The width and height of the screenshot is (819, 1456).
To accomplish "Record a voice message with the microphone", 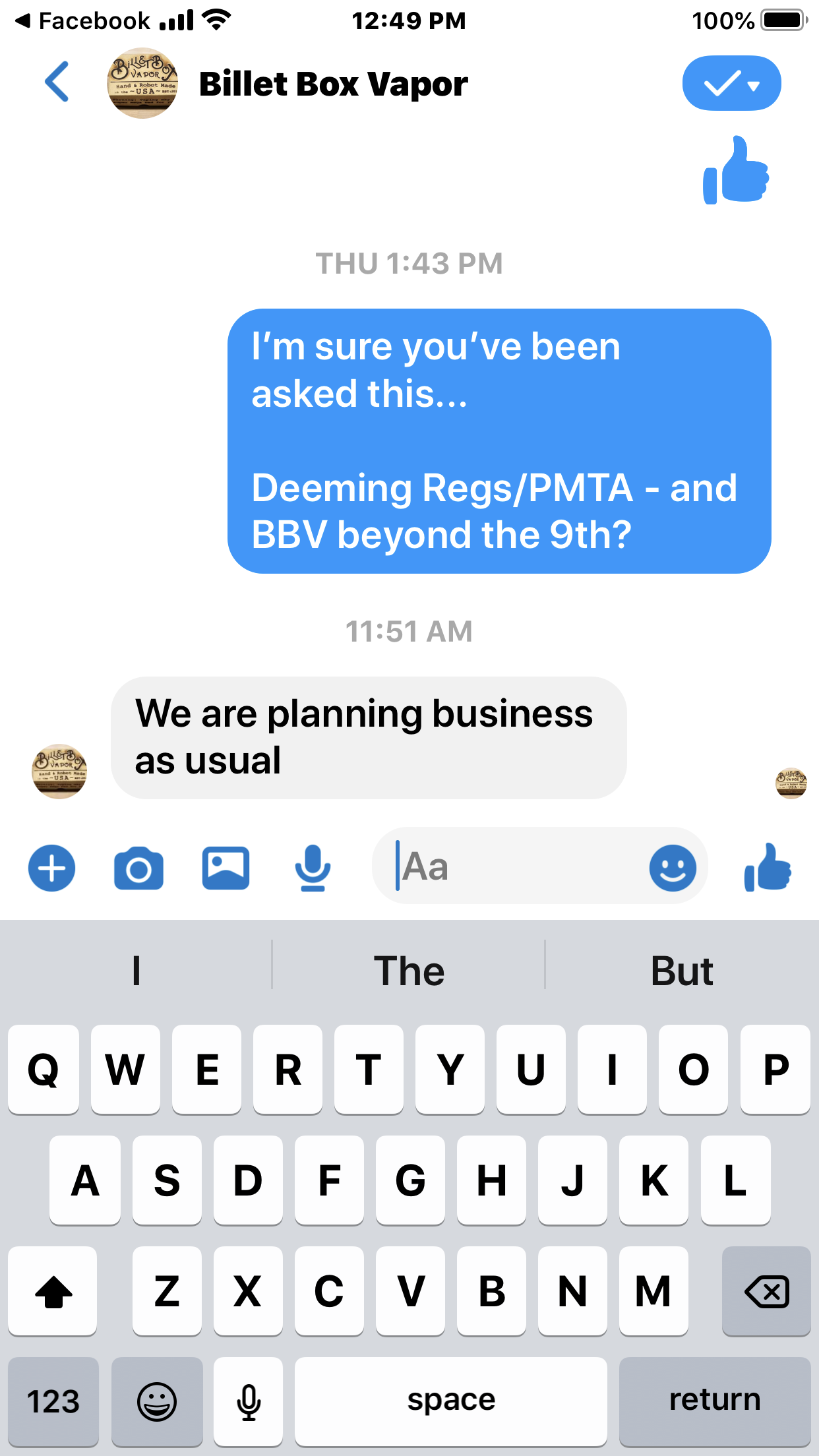I will [x=313, y=868].
